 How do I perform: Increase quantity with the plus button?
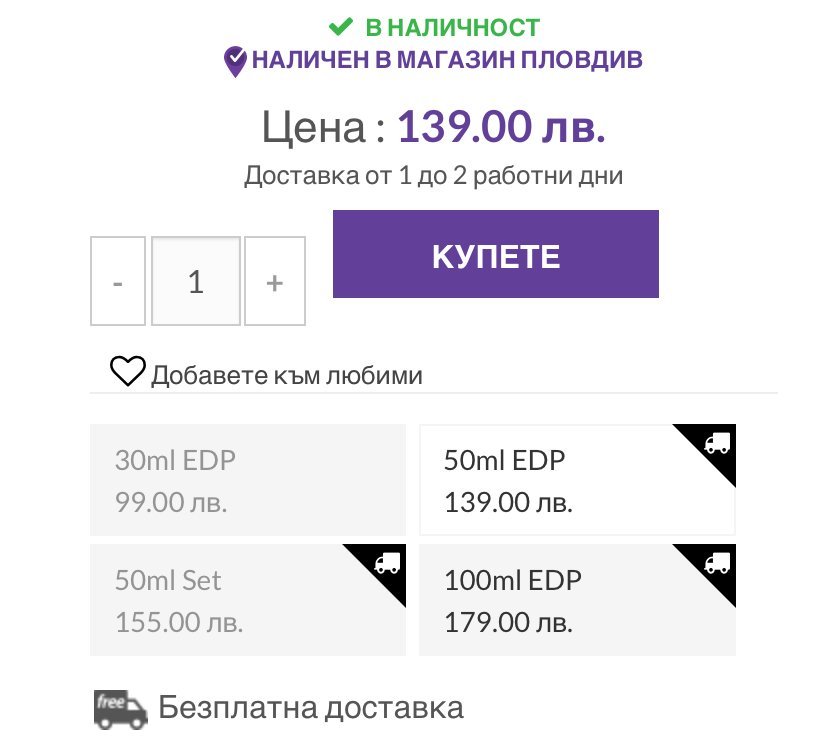pos(275,282)
